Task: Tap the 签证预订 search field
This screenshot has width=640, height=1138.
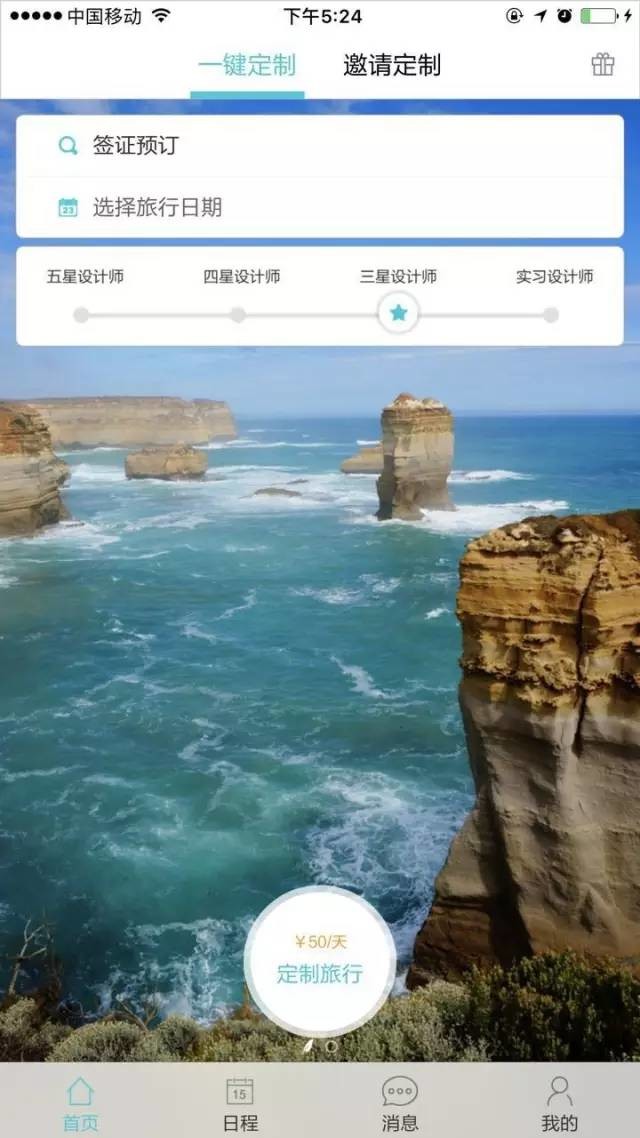Action: (x=320, y=146)
